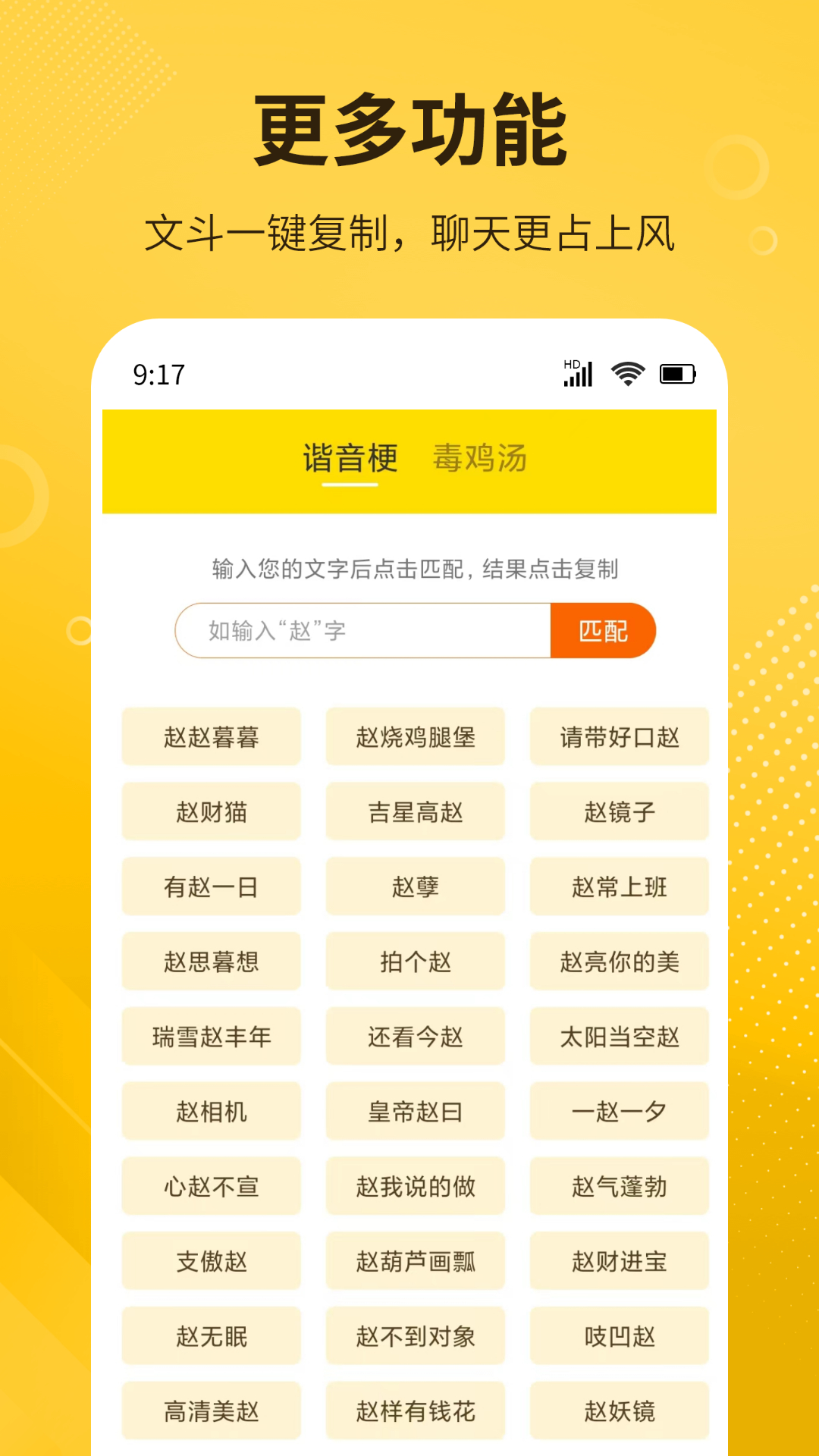This screenshot has width=819, height=1456.
Task: Tap 赵财进宝 in the last column
Action: coord(619,1261)
